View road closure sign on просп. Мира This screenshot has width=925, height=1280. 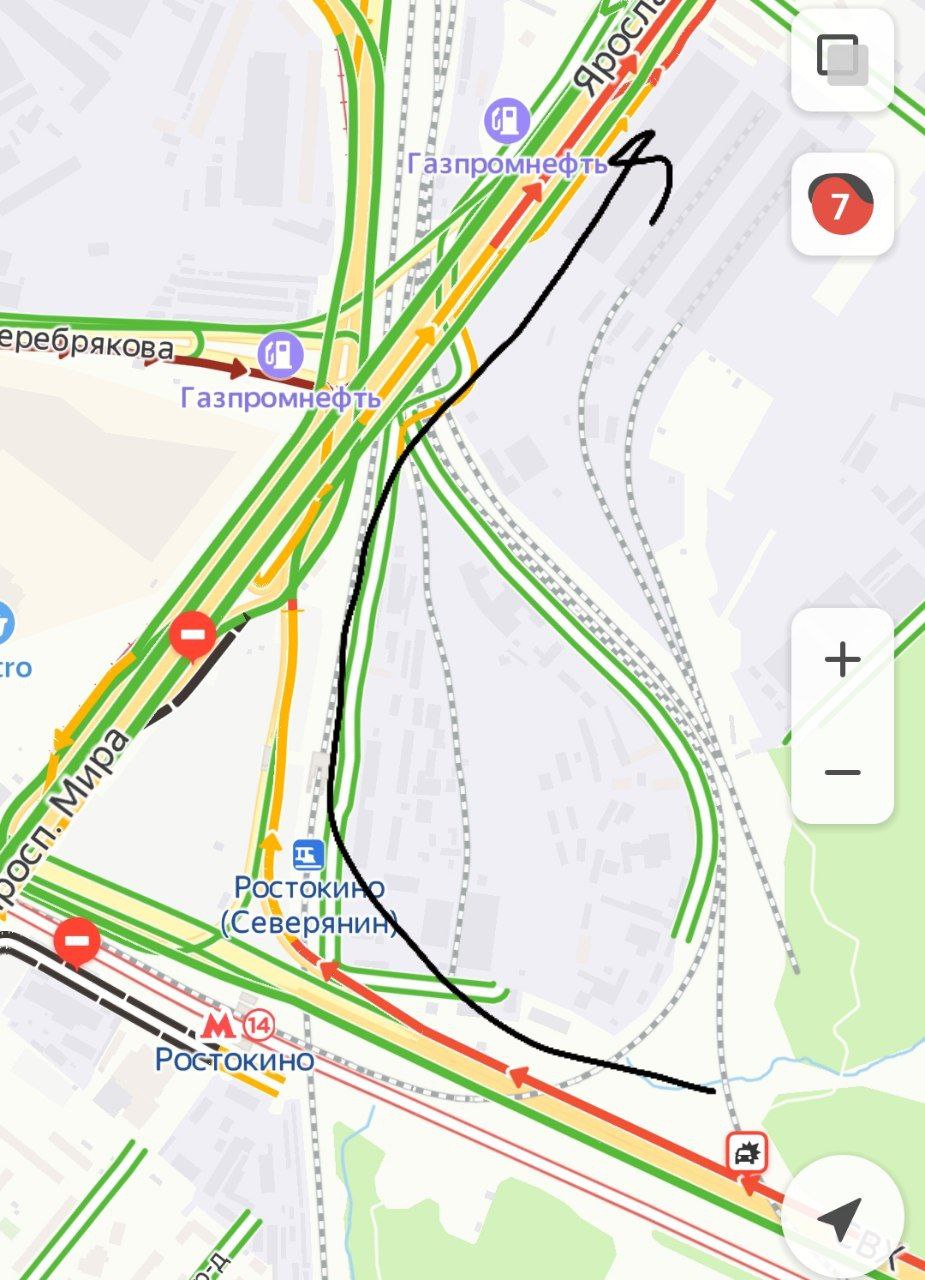(x=193, y=636)
